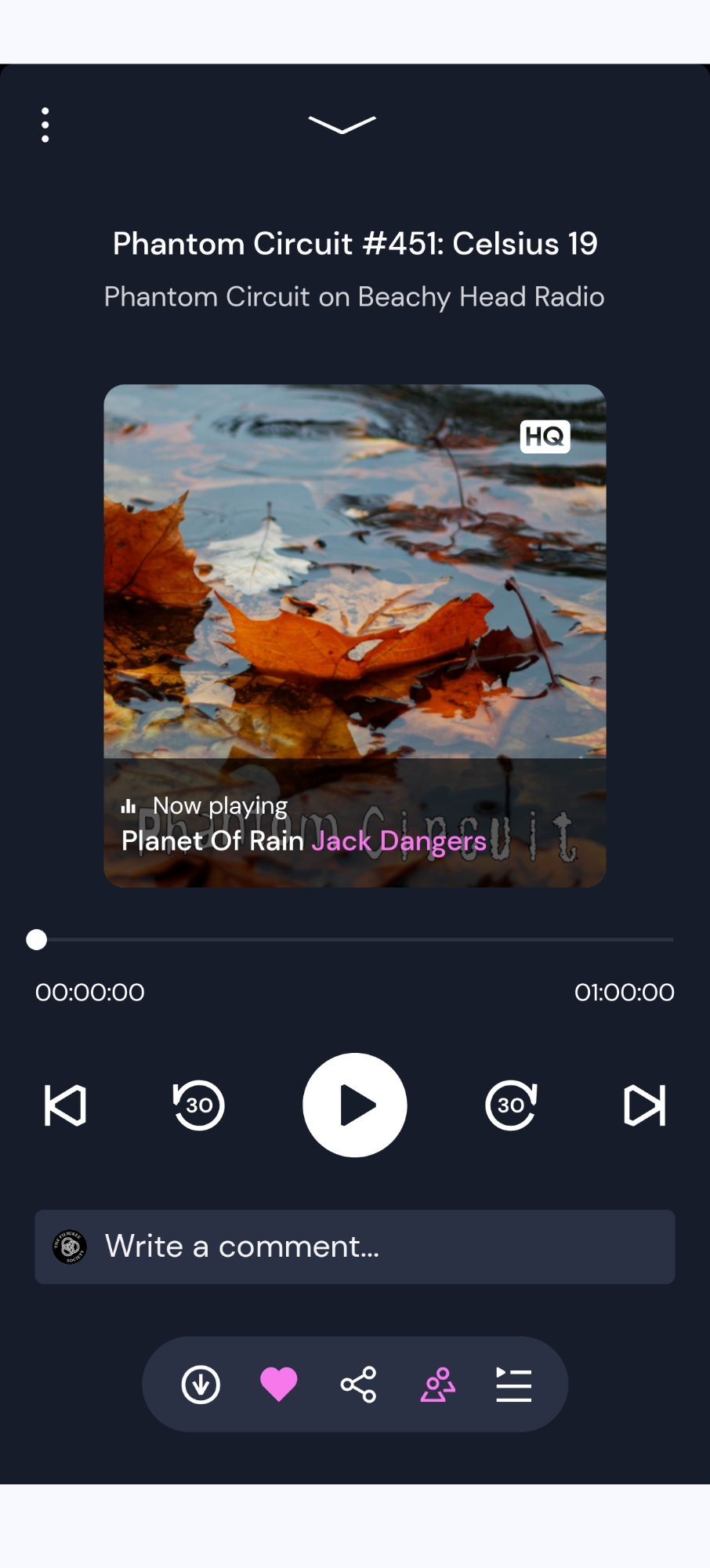This screenshot has height=1568, width=710.
Task: Skip to the previous track
Action: click(65, 1105)
